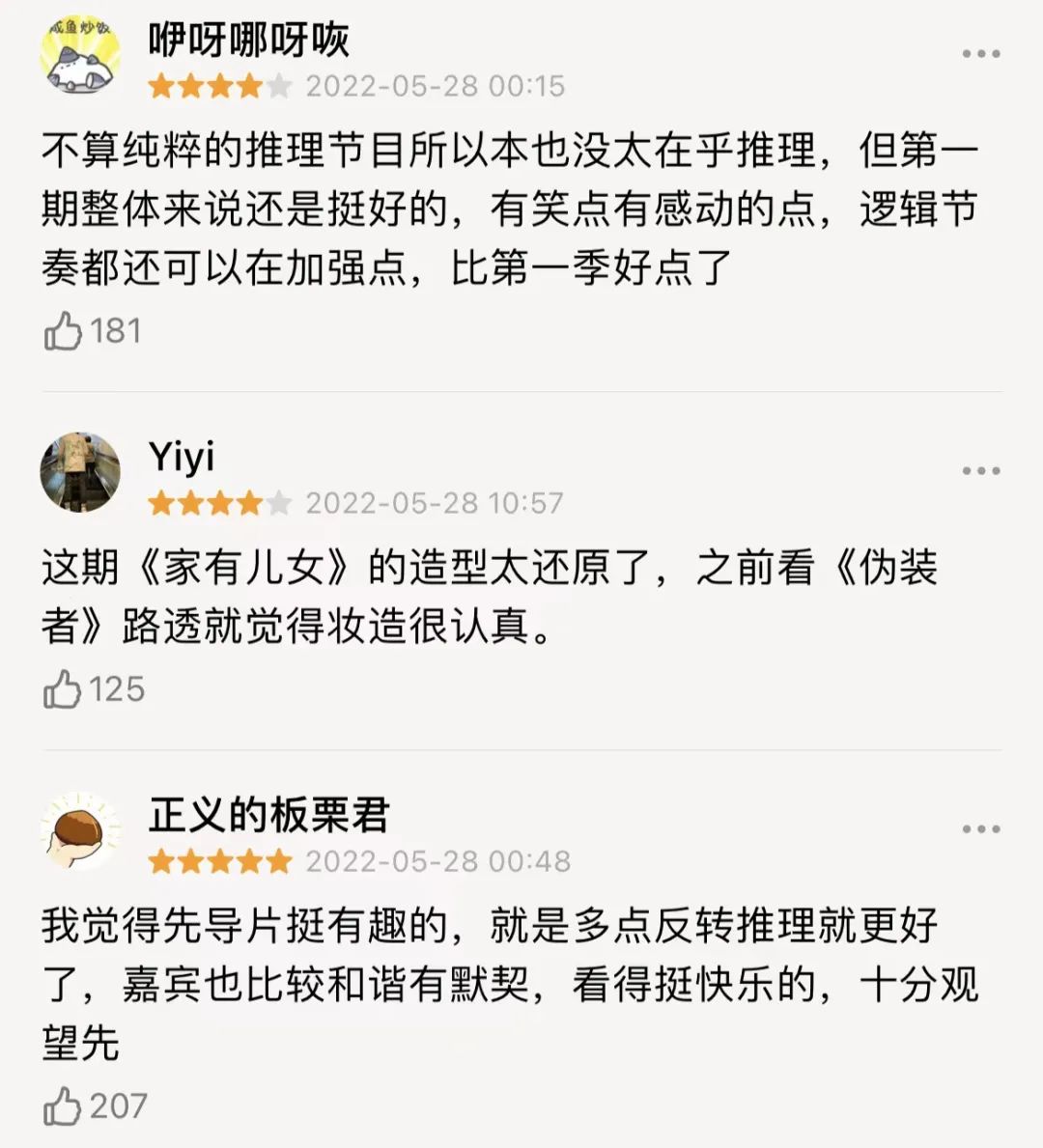This screenshot has width=1043, height=1148.
Task: Open the overflow menu on 咿呀哪呀咴's review
Action: (x=980, y=54)
